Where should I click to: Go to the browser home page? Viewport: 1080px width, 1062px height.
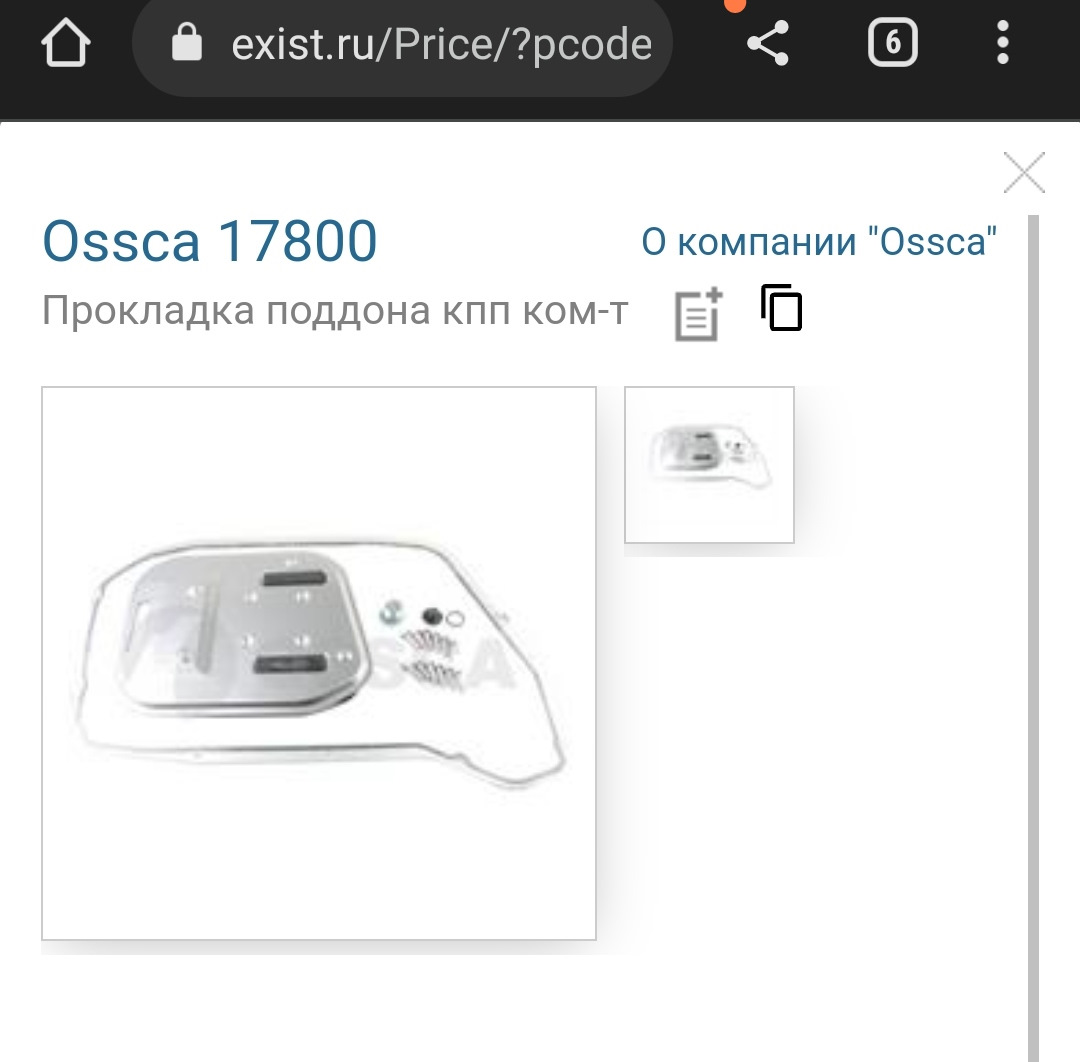[x=66, y=44]
